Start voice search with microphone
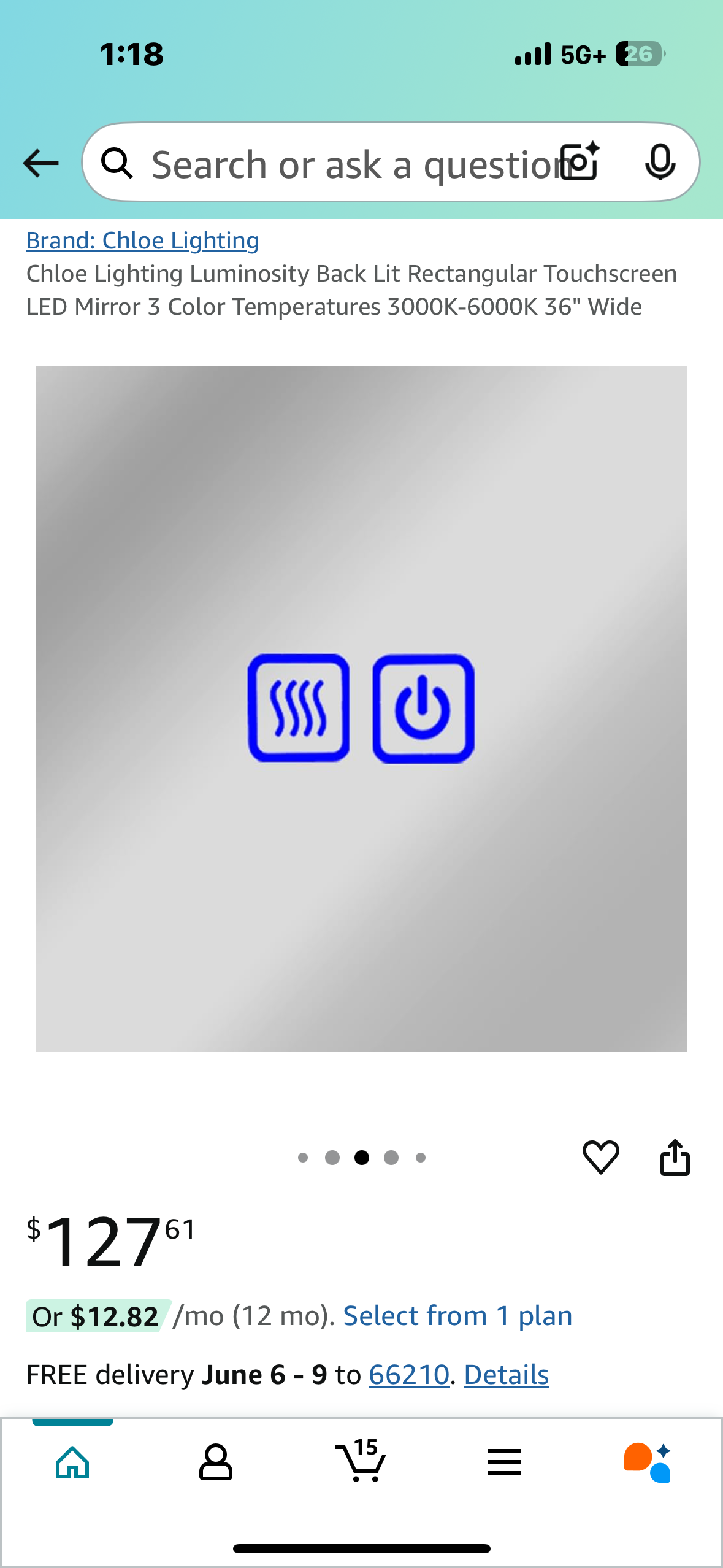723x1568 pixels. point(660,162)
